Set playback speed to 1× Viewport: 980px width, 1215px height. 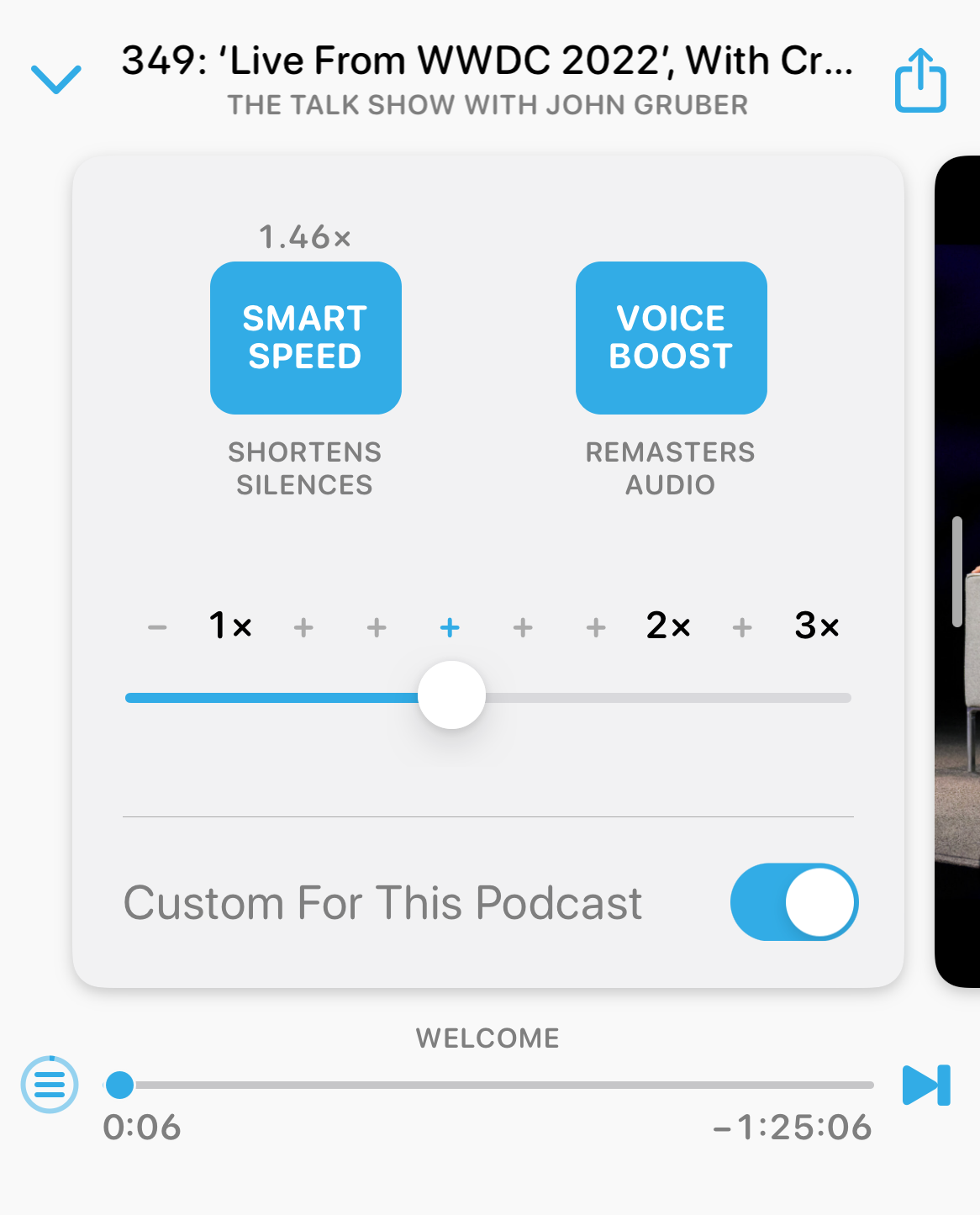pos(230,626)
